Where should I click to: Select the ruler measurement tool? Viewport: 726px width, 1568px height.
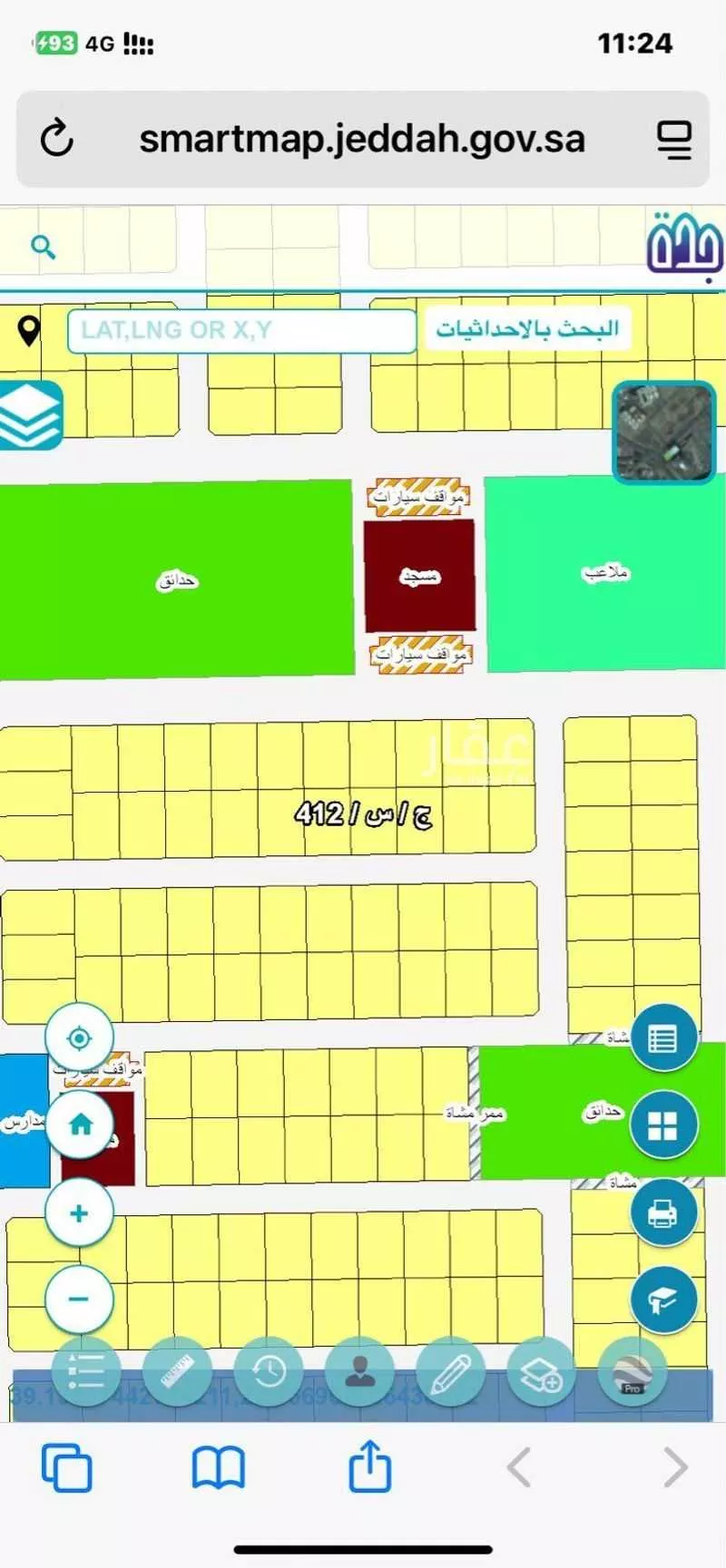[177, 1372]
